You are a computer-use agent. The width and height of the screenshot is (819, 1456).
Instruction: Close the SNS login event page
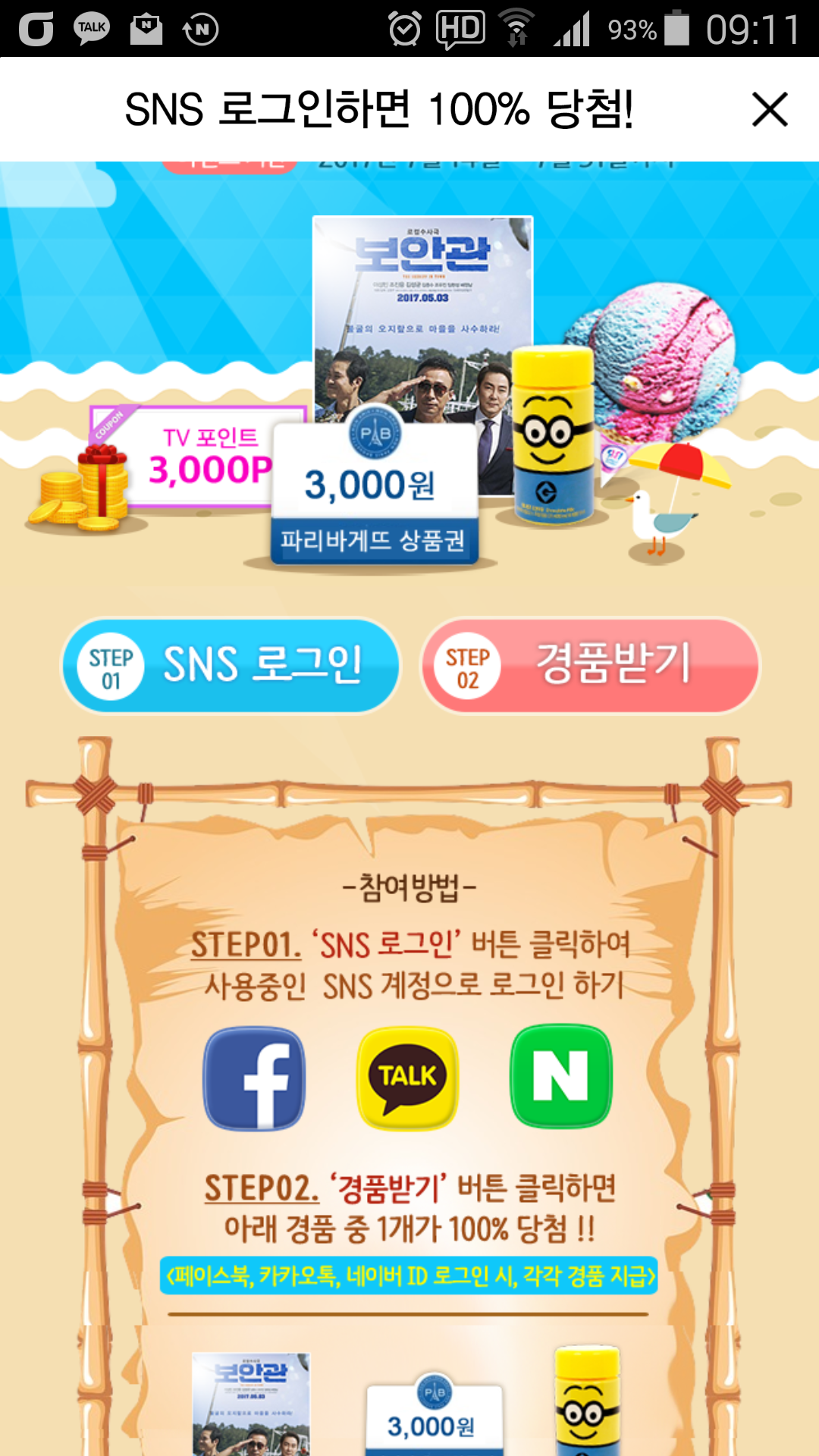point(770,109)
